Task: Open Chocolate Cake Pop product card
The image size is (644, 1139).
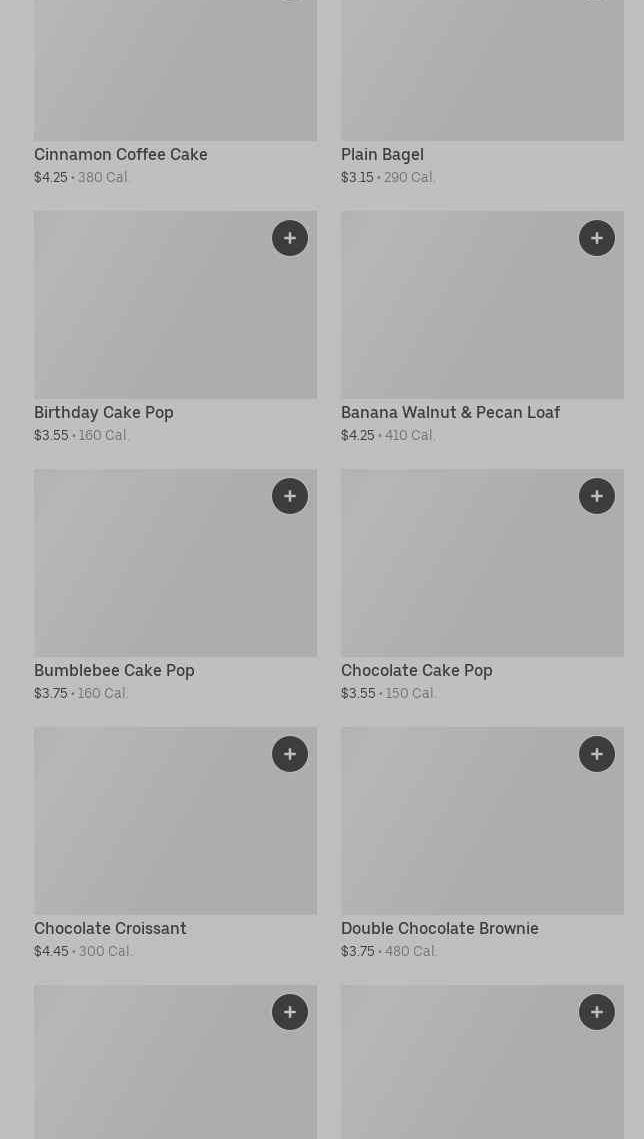Action: [483, 585]
